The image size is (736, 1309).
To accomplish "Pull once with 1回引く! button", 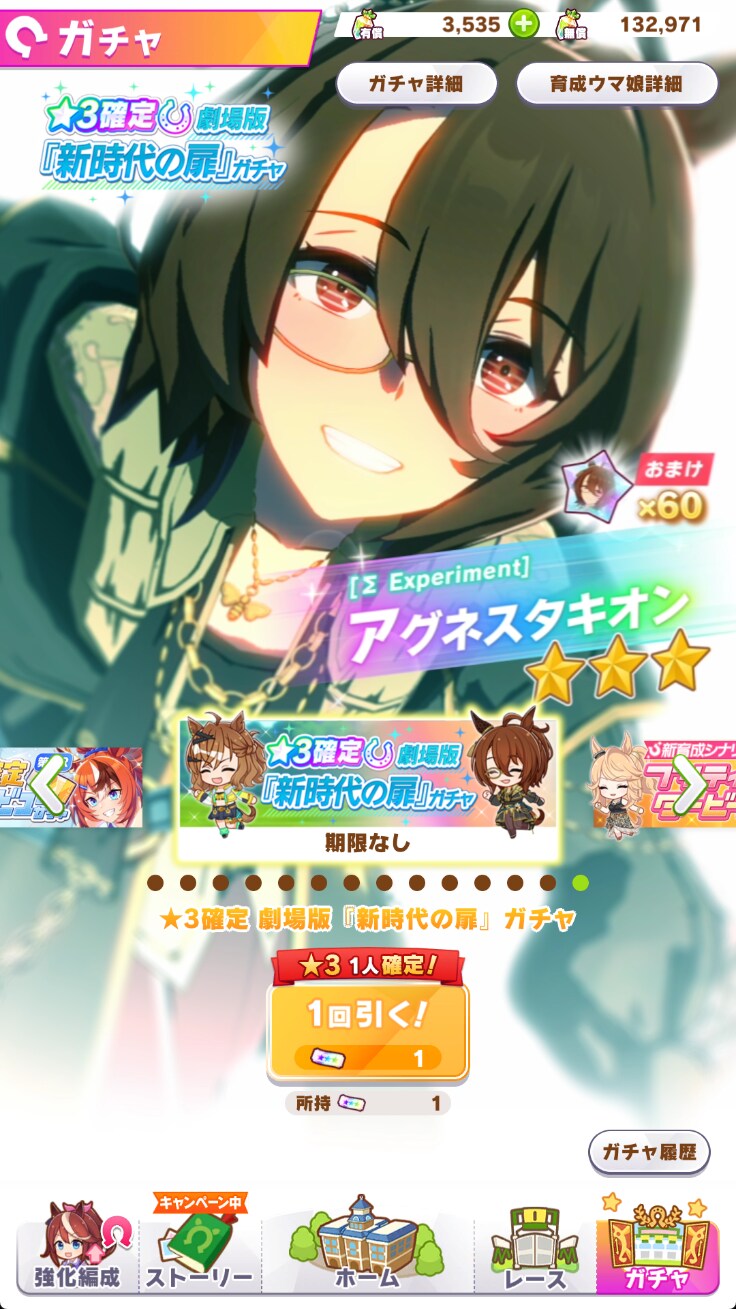I will (x=367, y=1030).
